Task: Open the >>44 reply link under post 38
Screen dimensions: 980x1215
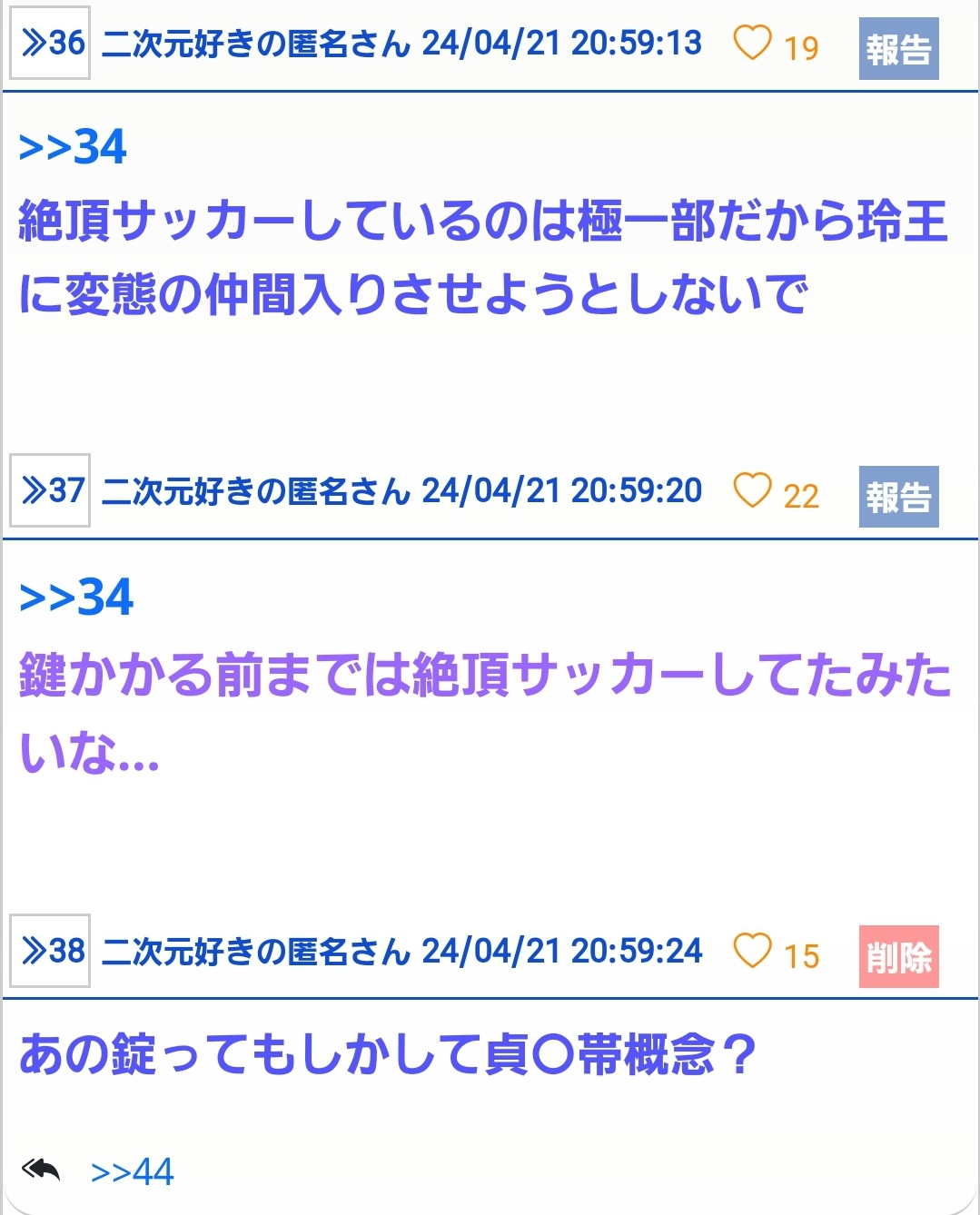Action: (132, 1171)
